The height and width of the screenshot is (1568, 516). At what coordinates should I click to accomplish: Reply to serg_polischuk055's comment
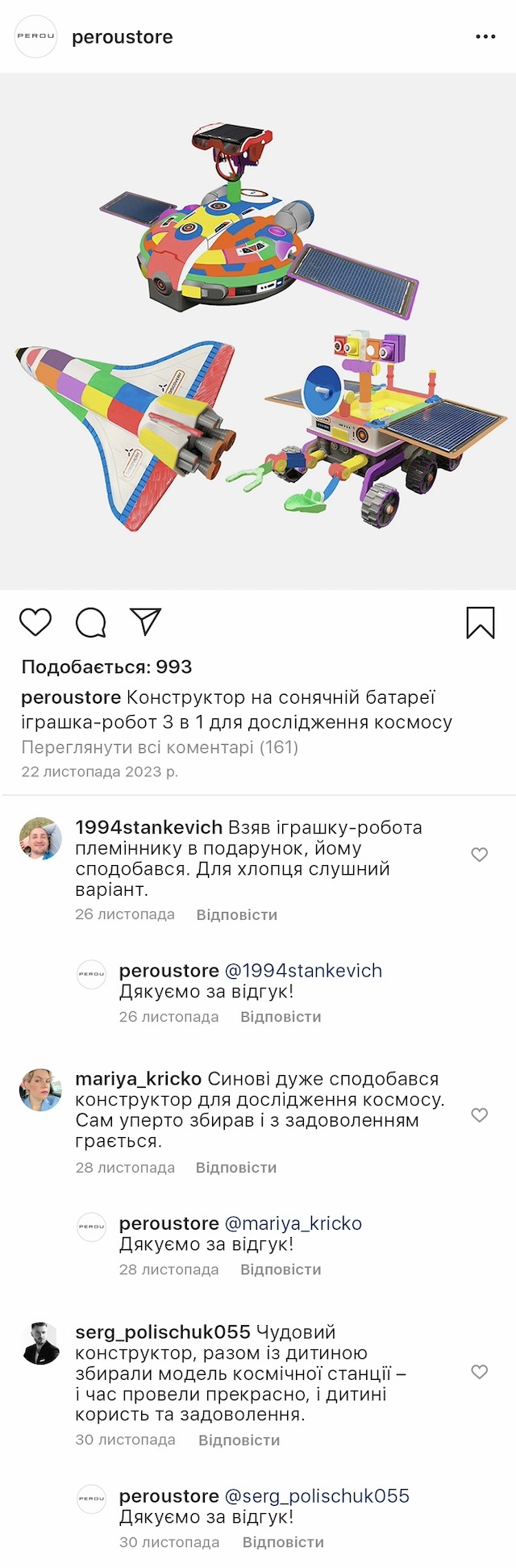239,1440
